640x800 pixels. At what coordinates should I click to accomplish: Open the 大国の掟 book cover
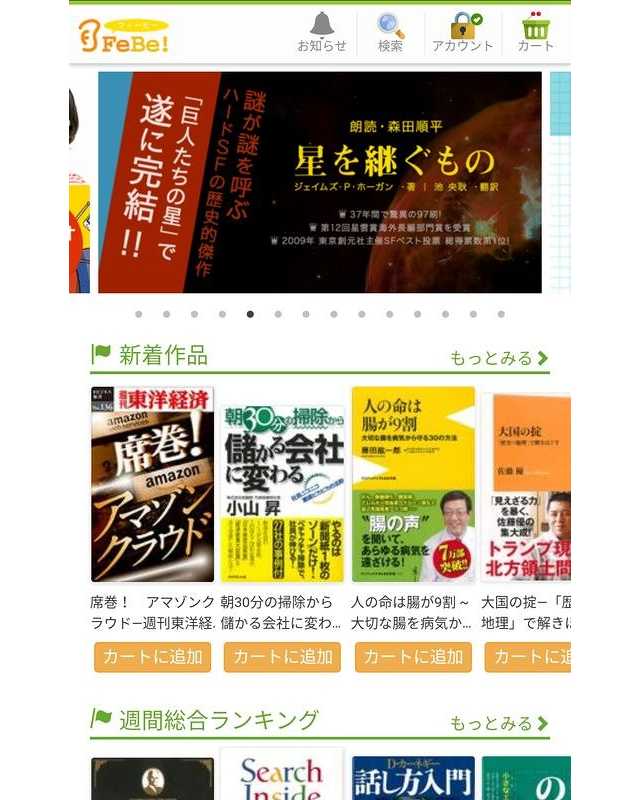coord(526,487)
